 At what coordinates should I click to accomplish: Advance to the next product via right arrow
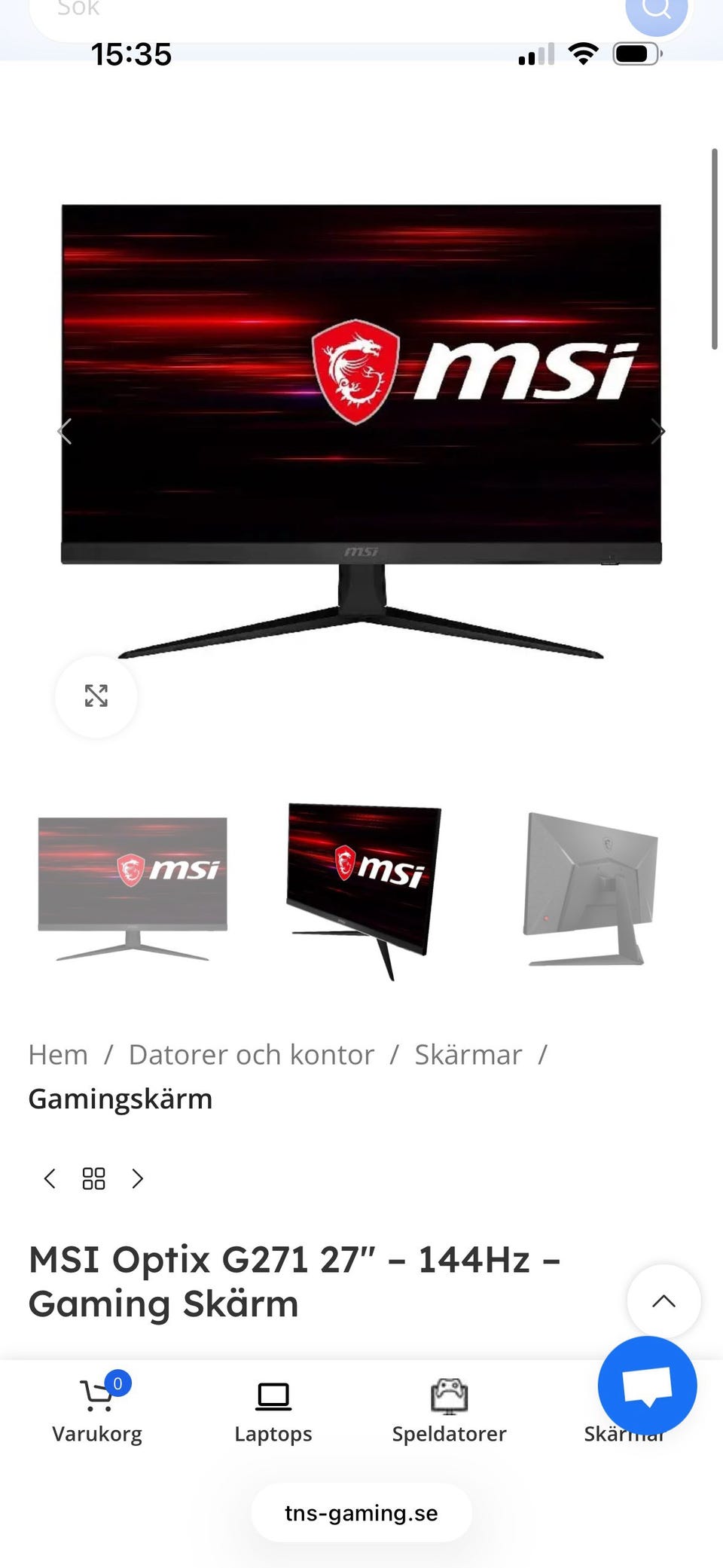[138, 1178]
